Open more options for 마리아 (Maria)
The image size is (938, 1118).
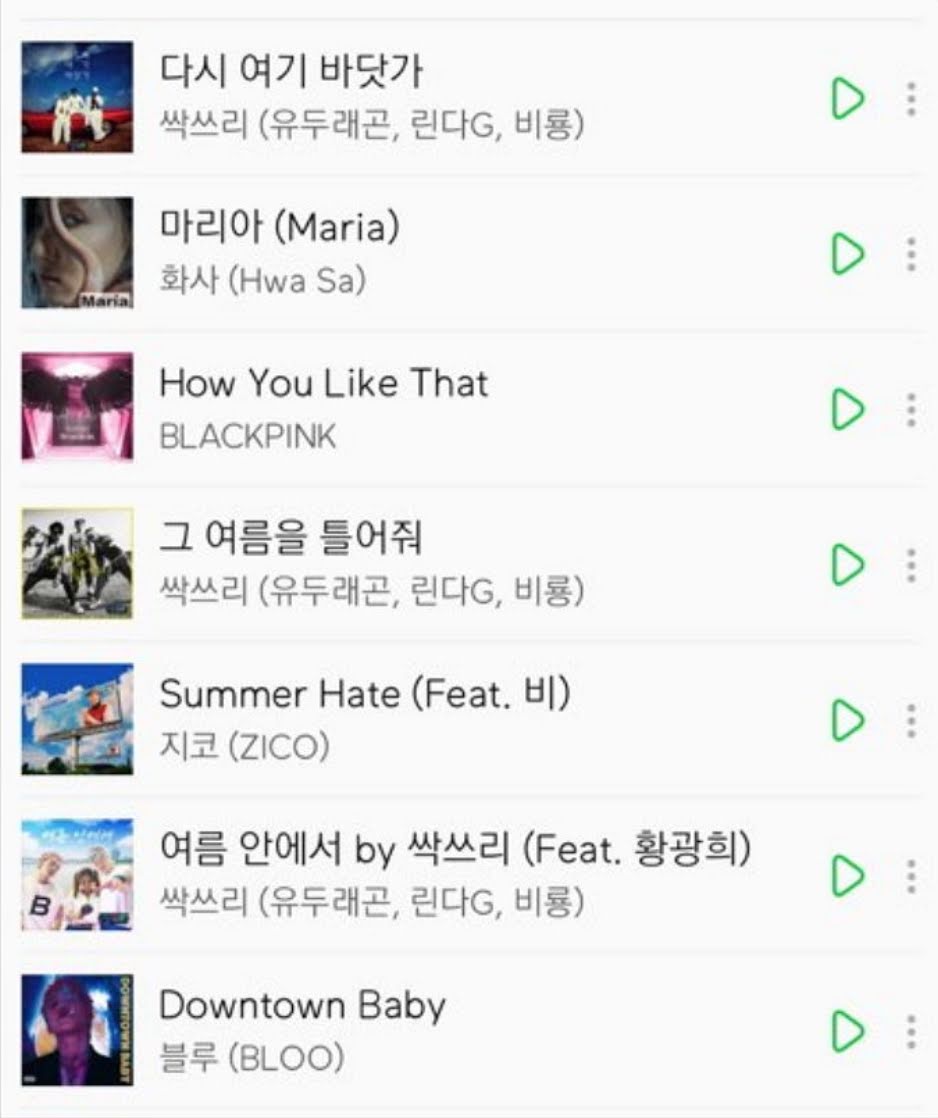pos(910,253)
